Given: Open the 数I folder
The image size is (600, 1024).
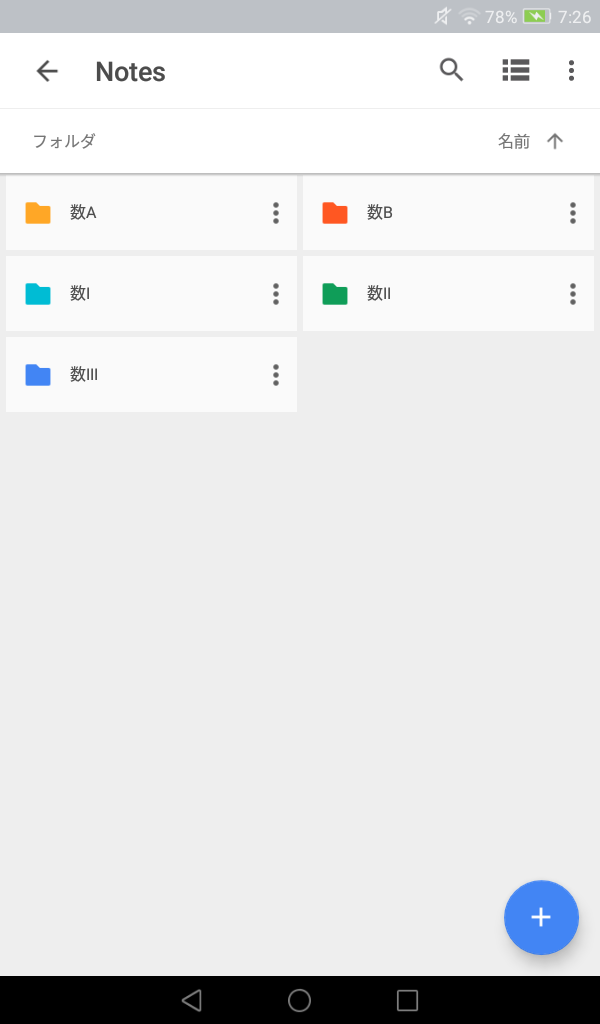Looking at the screenshot, I should tap(140, 294).
